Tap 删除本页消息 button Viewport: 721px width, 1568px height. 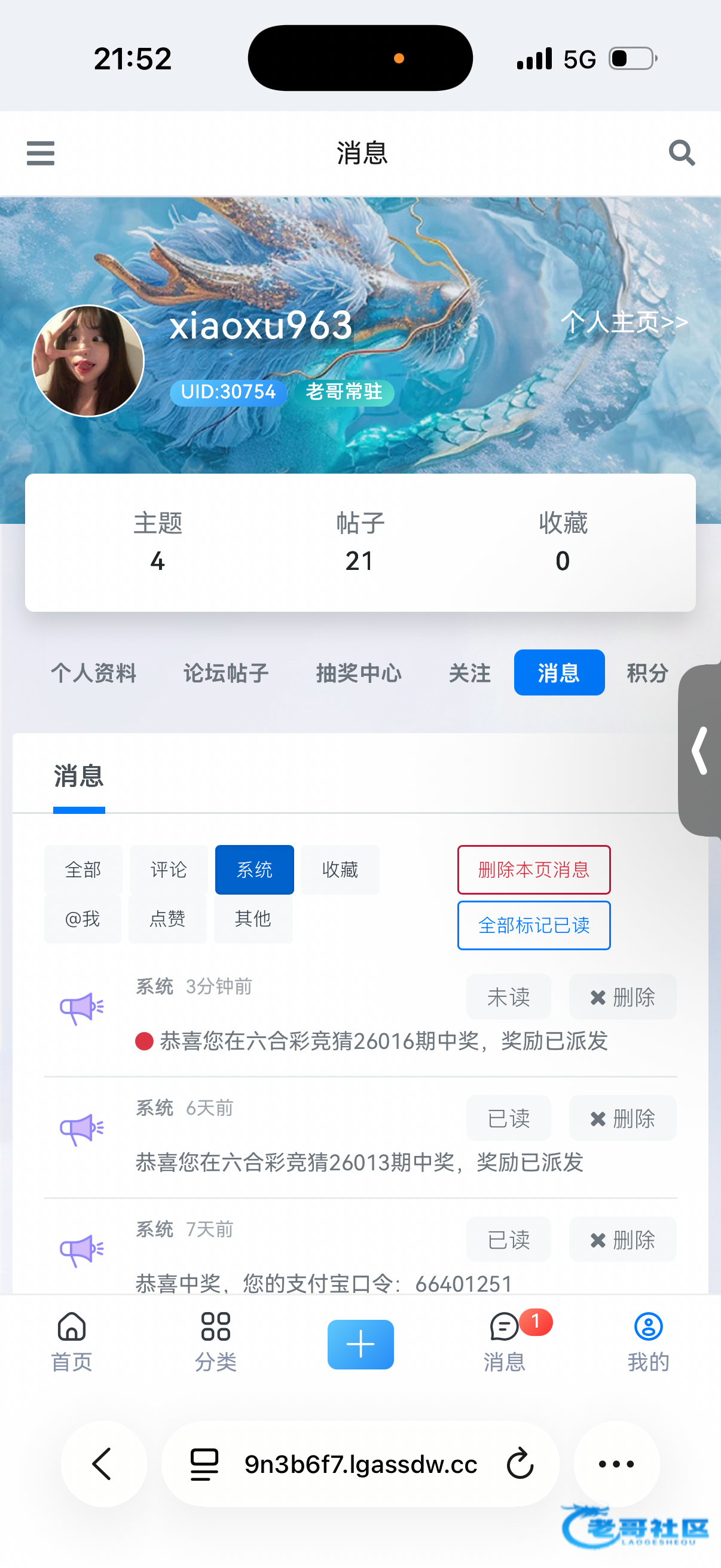[x=534, y=870]
